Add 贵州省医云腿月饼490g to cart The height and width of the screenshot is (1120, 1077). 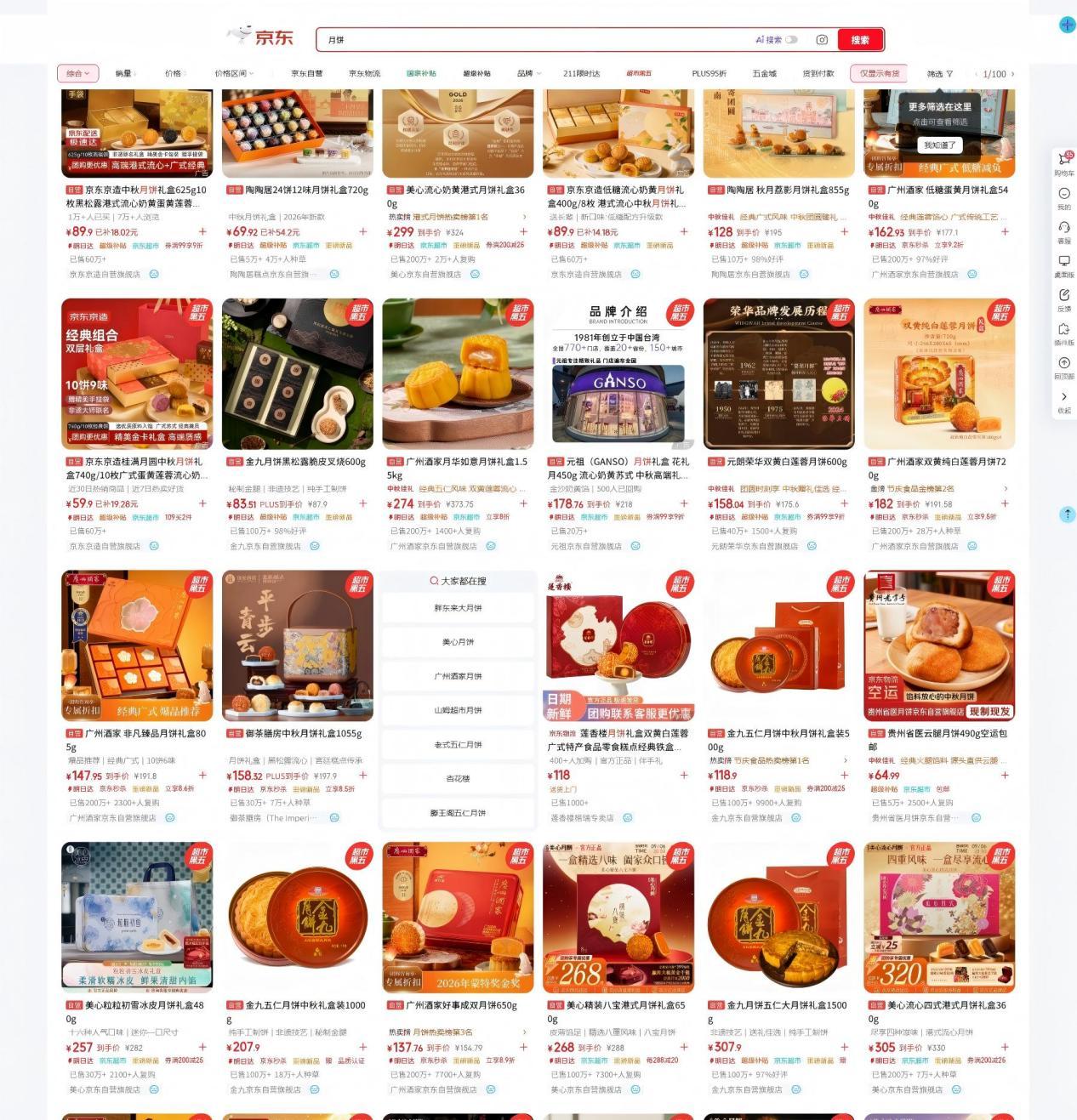pyautogui.click(x=1005, y=776)
